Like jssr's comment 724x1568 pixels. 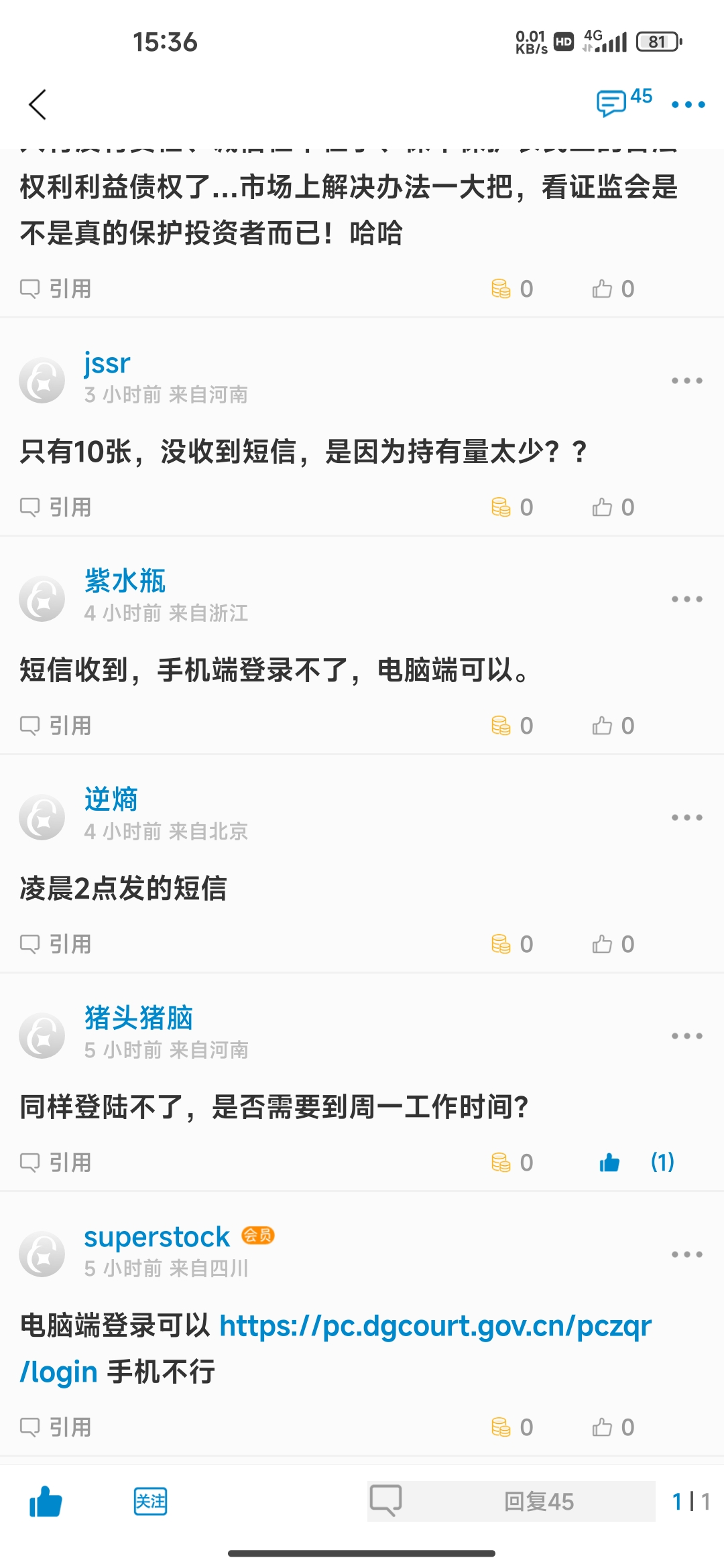(613, 507)
